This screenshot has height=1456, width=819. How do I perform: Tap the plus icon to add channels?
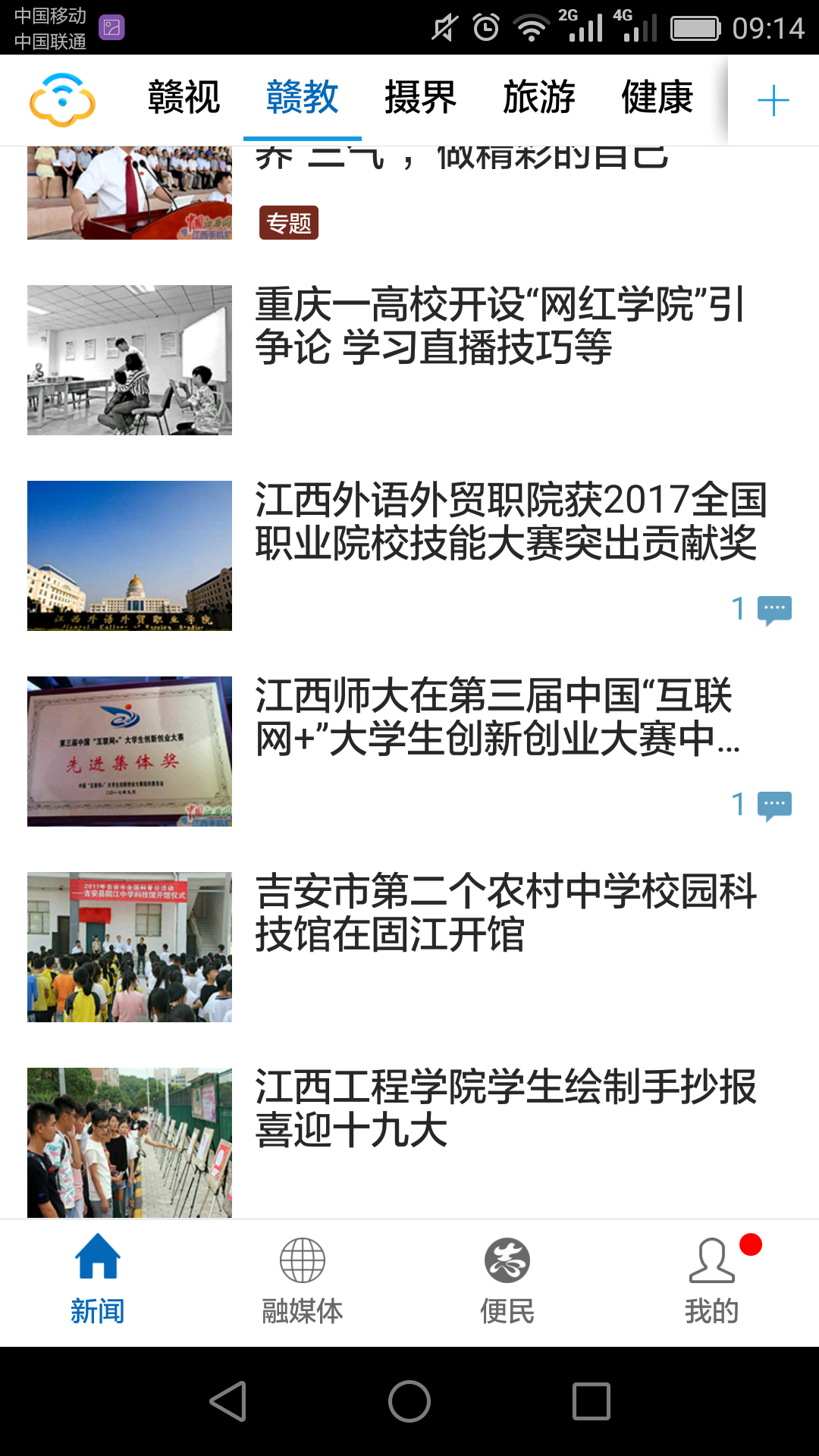pyautogui.click(x=773, y=101)
